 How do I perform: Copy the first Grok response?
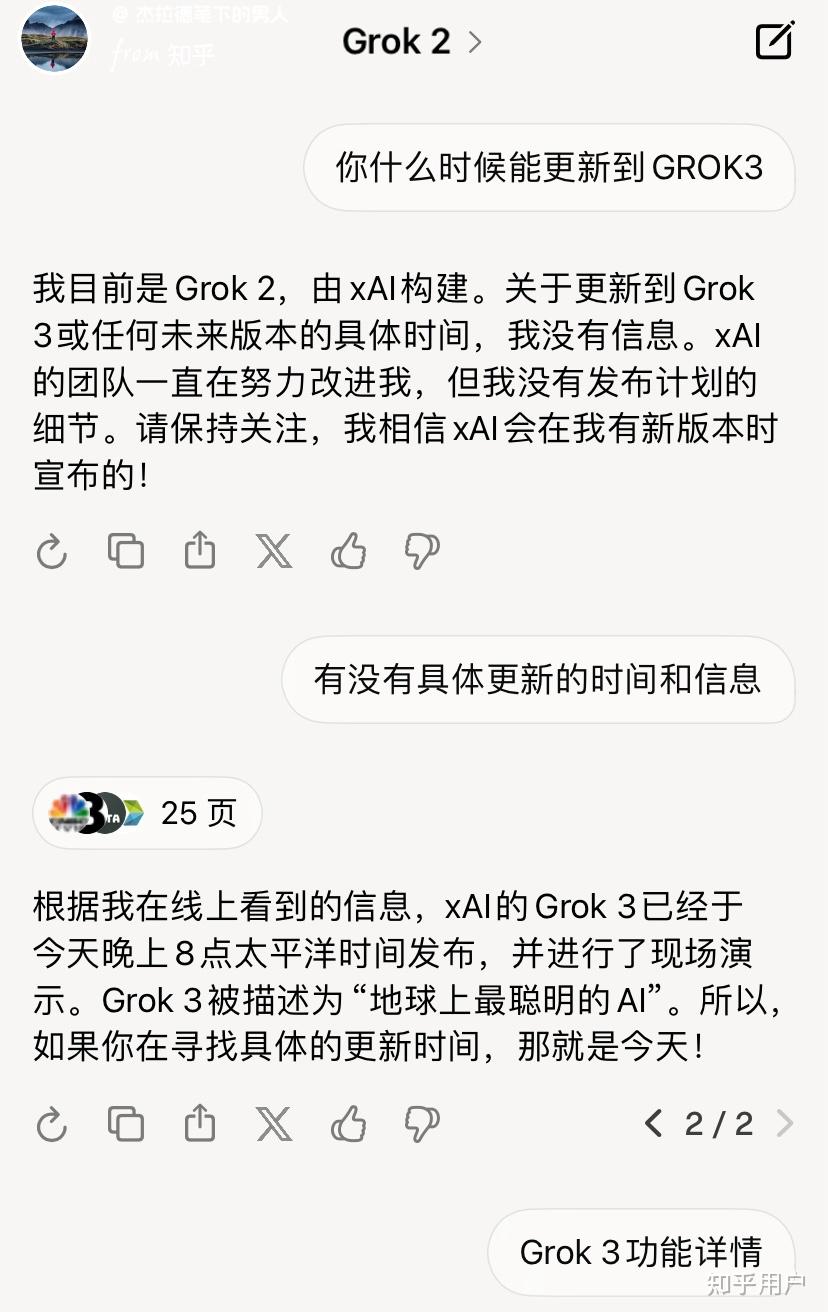[x=125, y=551]
